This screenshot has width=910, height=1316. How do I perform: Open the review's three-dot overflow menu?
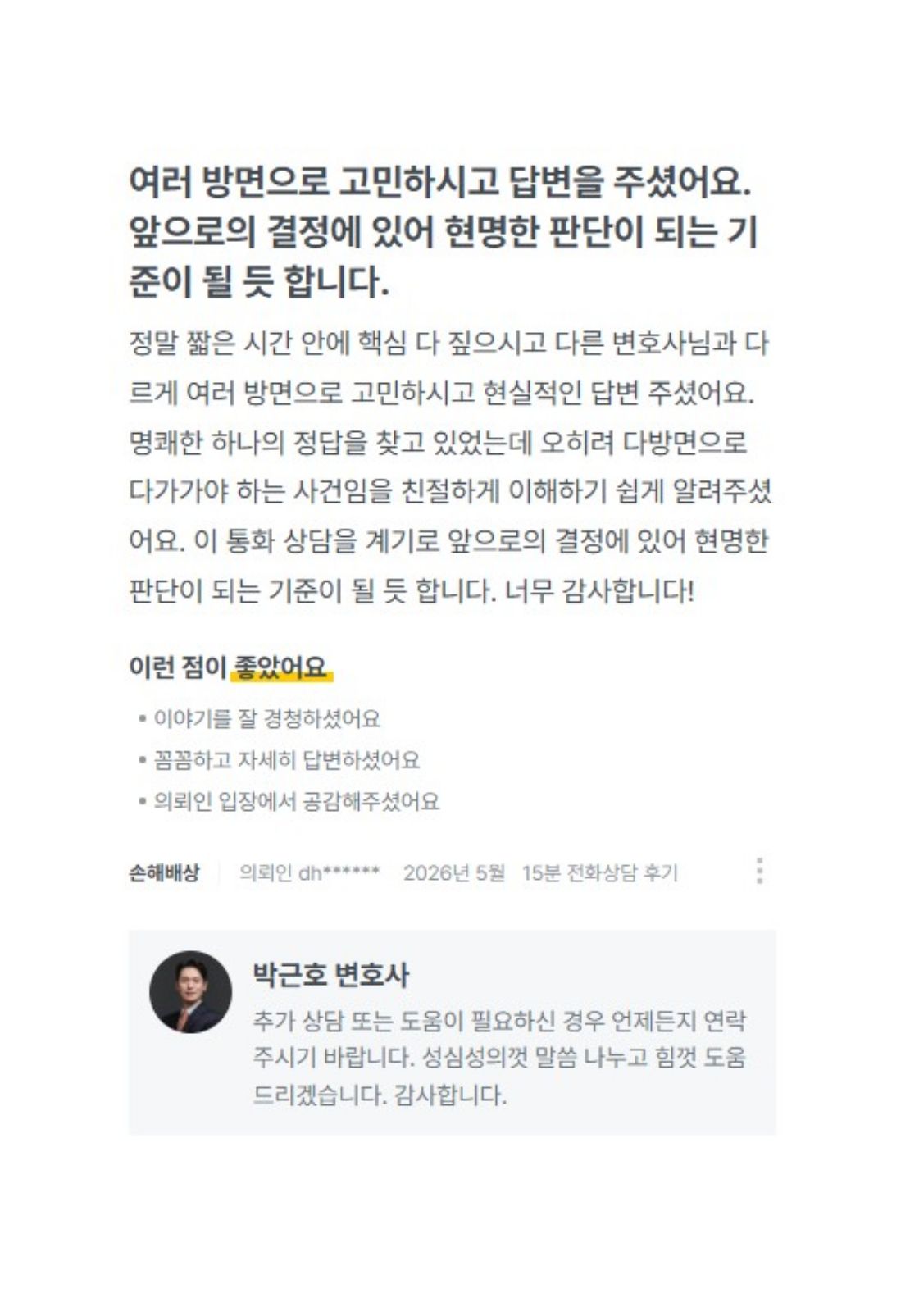(x=760, y=871)
